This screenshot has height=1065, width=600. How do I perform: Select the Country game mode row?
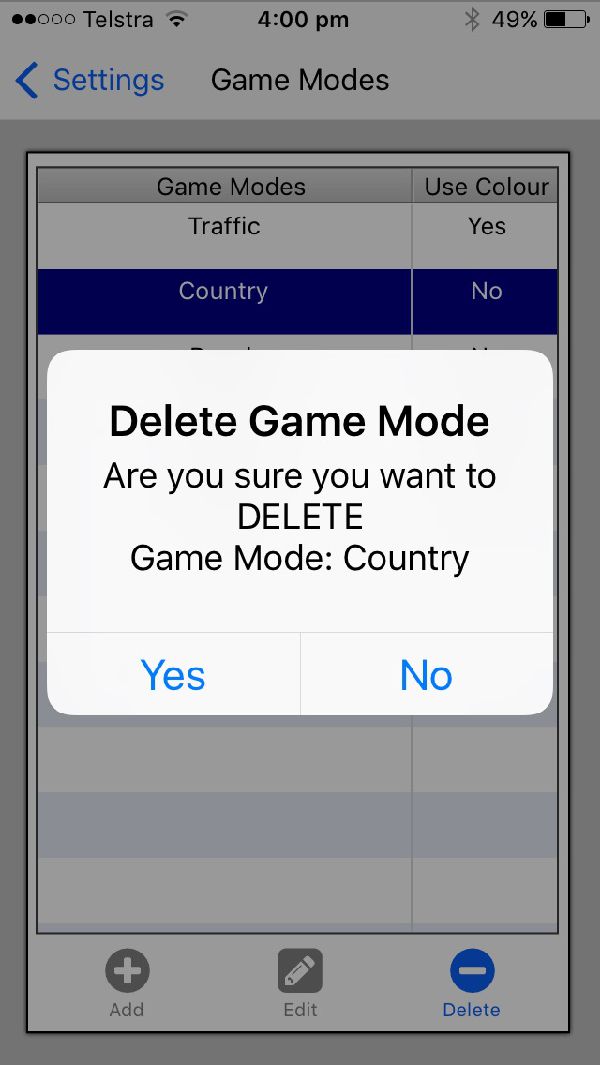[298, 301]
